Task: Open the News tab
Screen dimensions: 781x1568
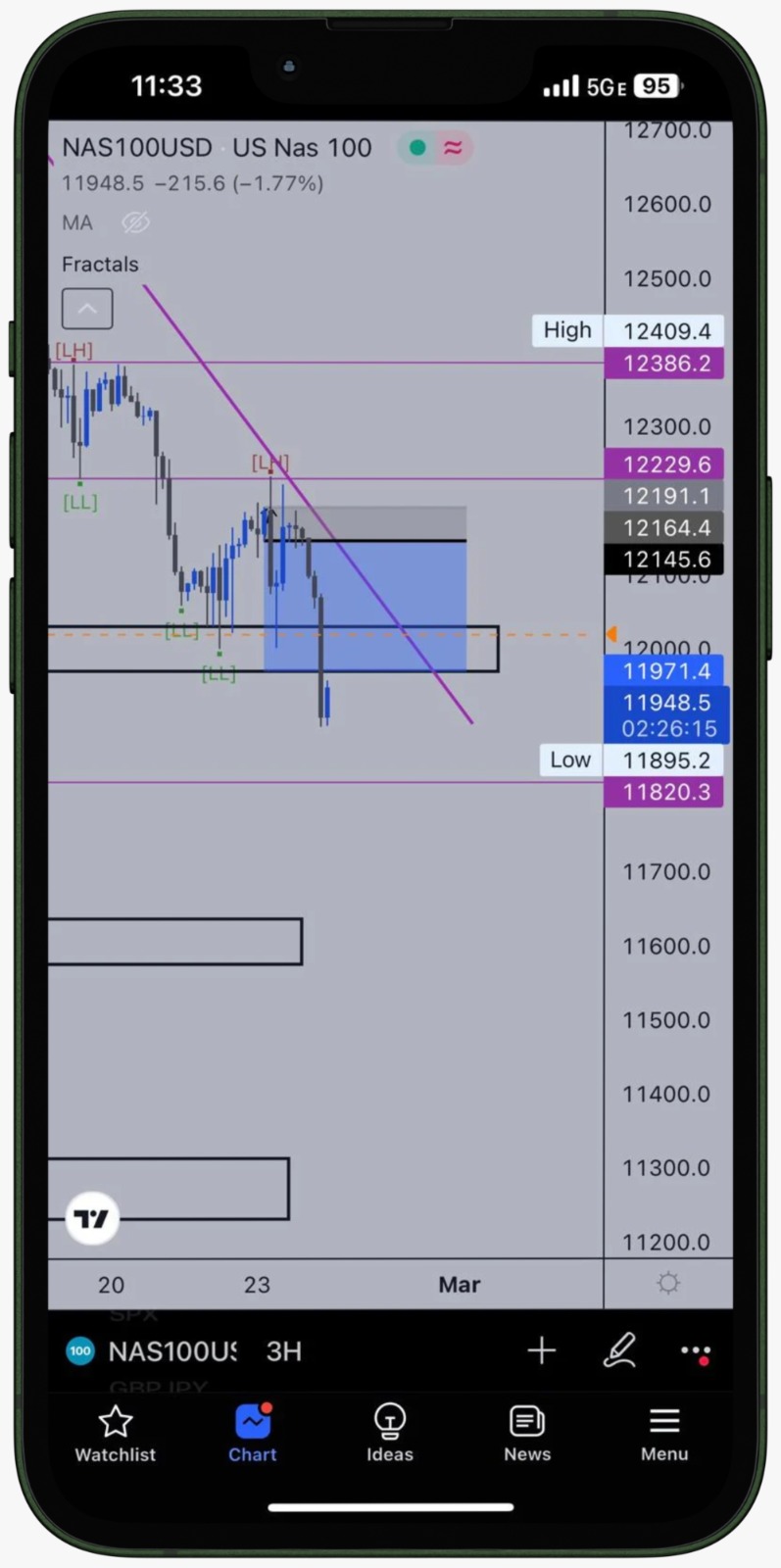Action: (527, 1433)
